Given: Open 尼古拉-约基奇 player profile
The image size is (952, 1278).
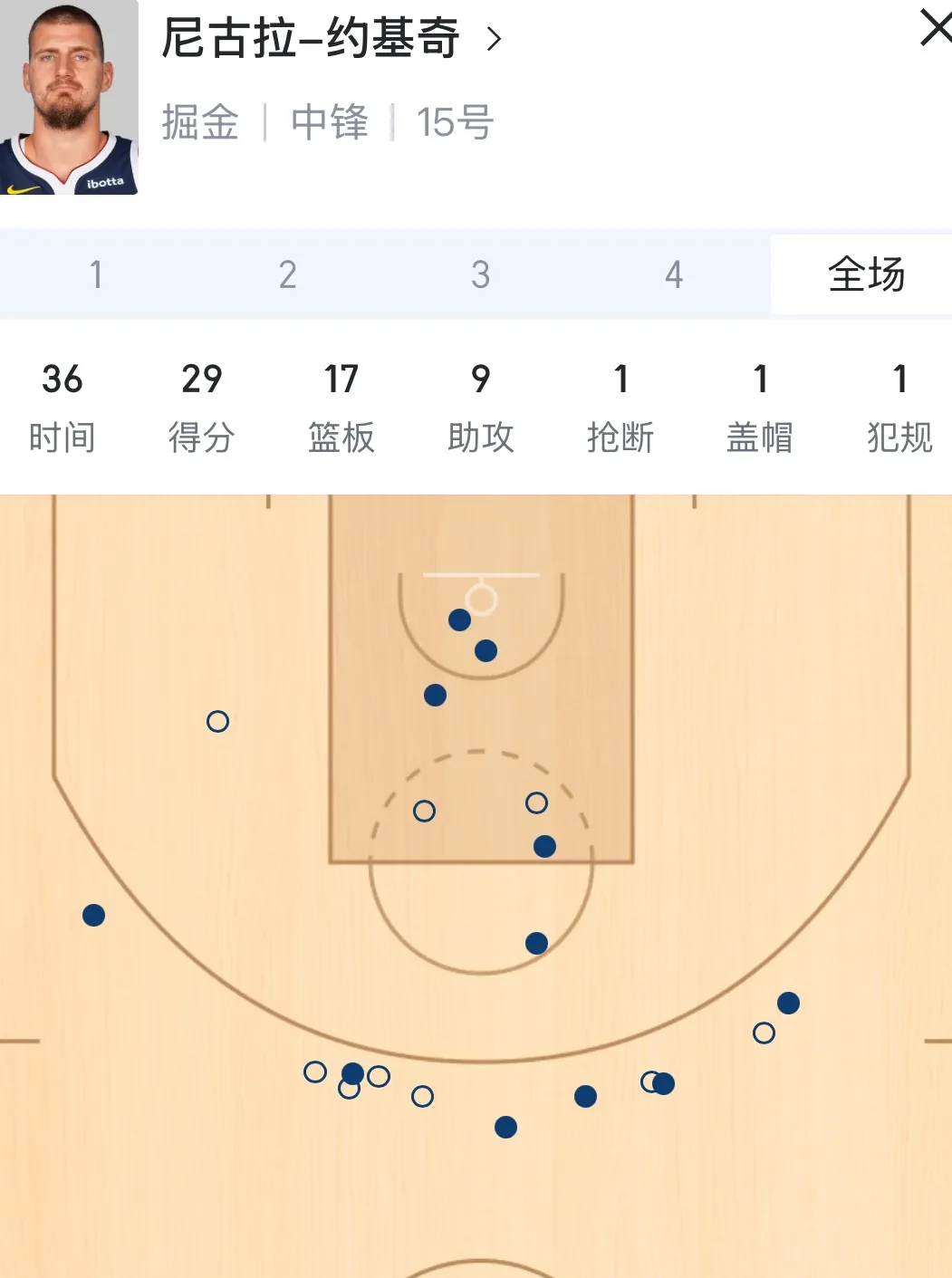Looking at the screenshot, I should [331, 39].
